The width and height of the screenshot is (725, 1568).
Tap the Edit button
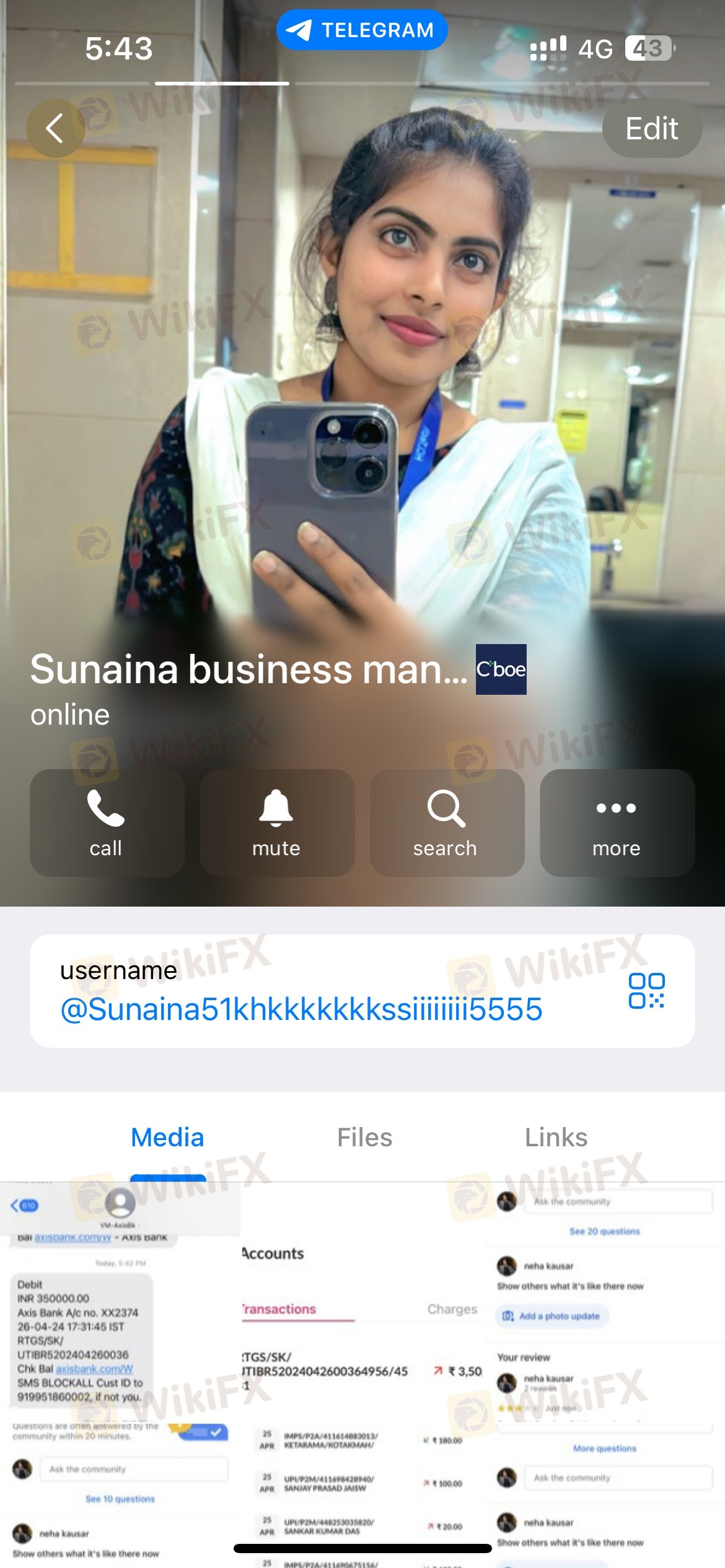tap(651, 128)
